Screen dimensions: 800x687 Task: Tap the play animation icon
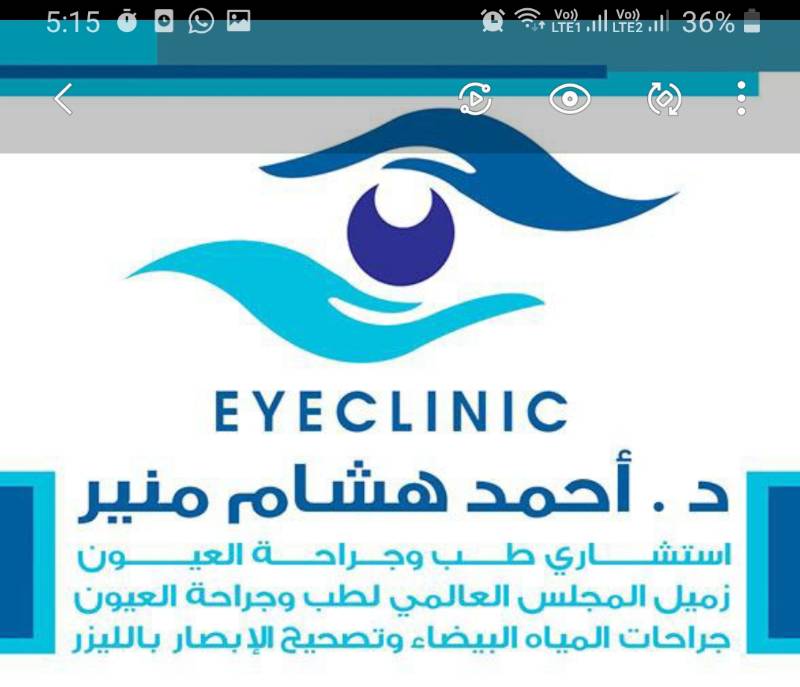click(x=476, y=98)
